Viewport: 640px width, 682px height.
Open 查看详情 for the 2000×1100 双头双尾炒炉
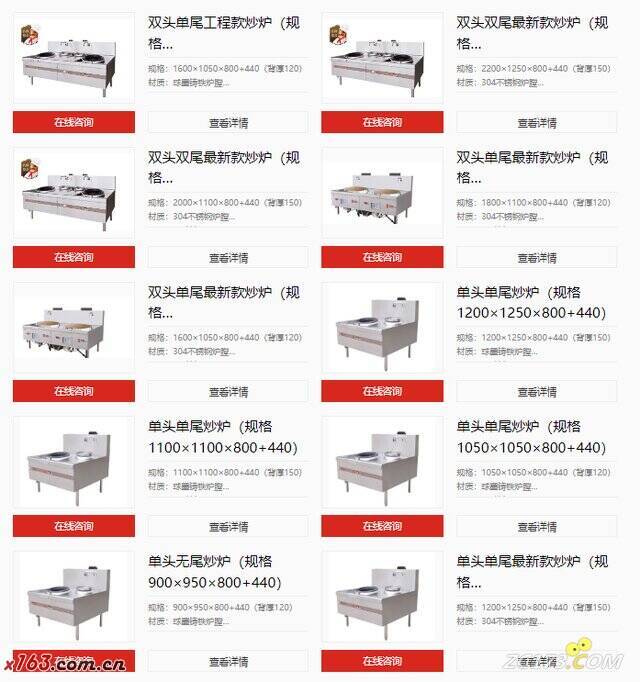pyautogui.click(x=228, y=257)
